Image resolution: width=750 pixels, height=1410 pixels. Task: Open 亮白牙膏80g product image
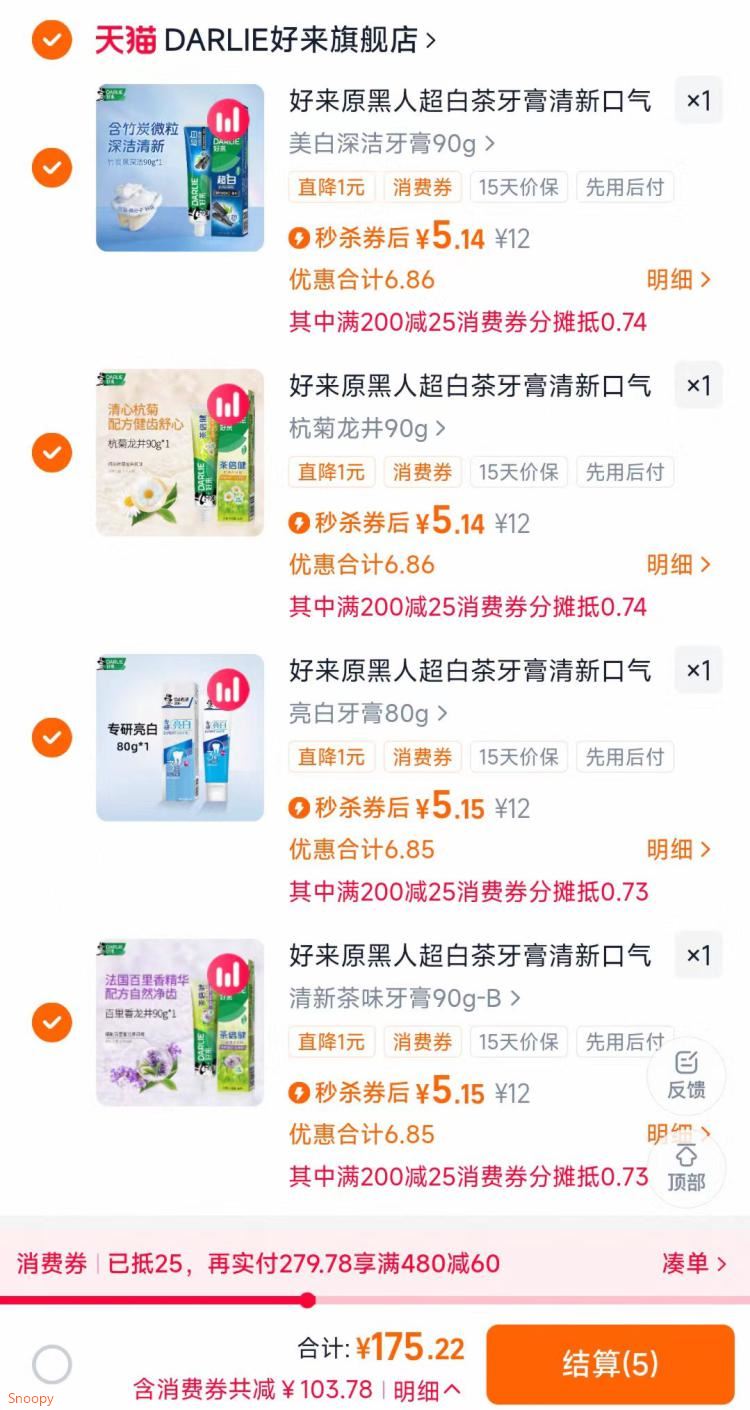(180, 738)
